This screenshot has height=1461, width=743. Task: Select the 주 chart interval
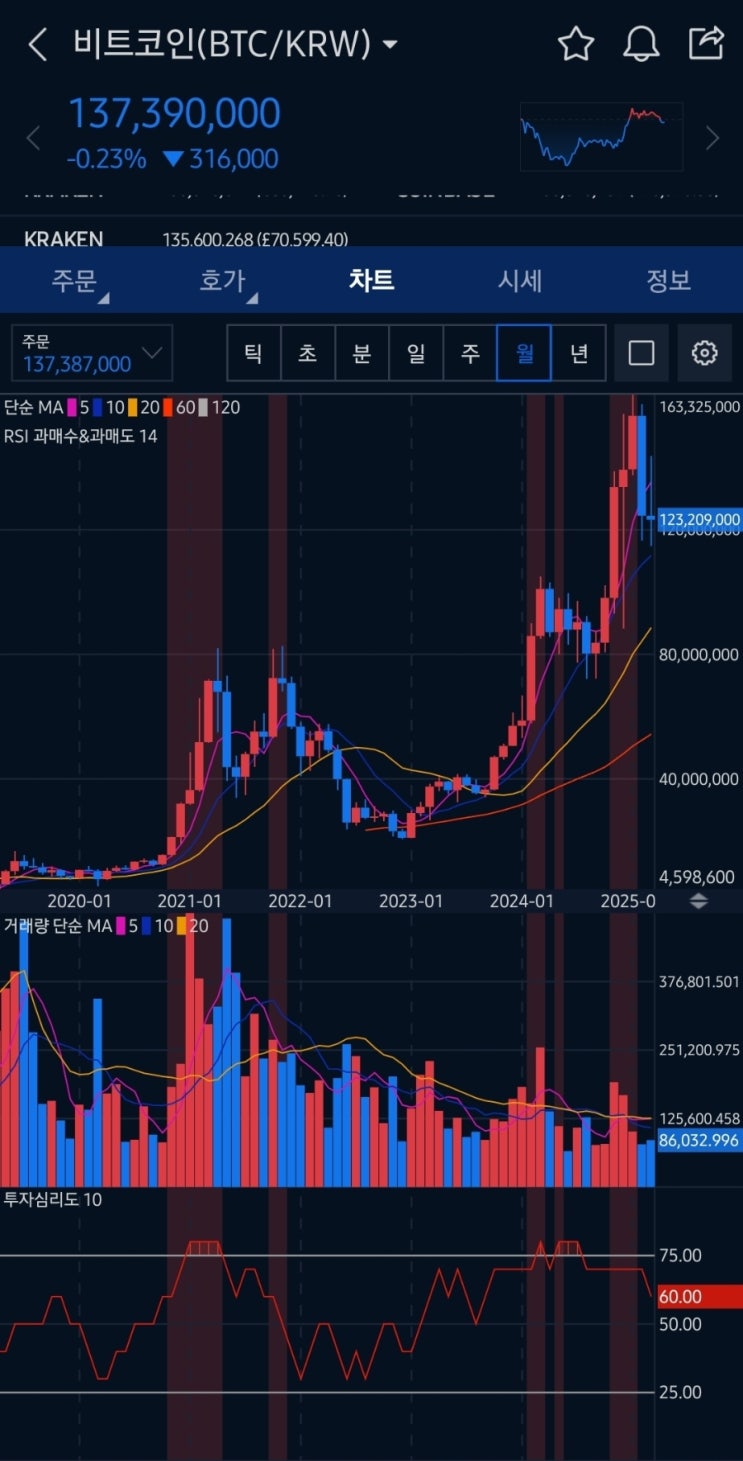coord(470,353)
